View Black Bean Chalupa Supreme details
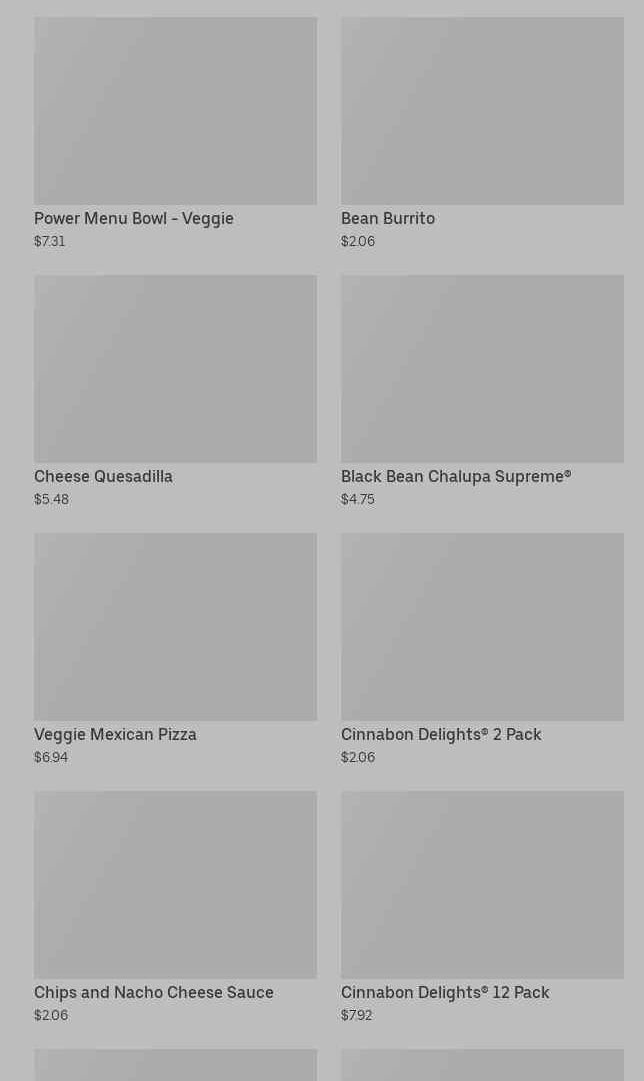Viewport: 644px width, 1081px height. [482, 369]
